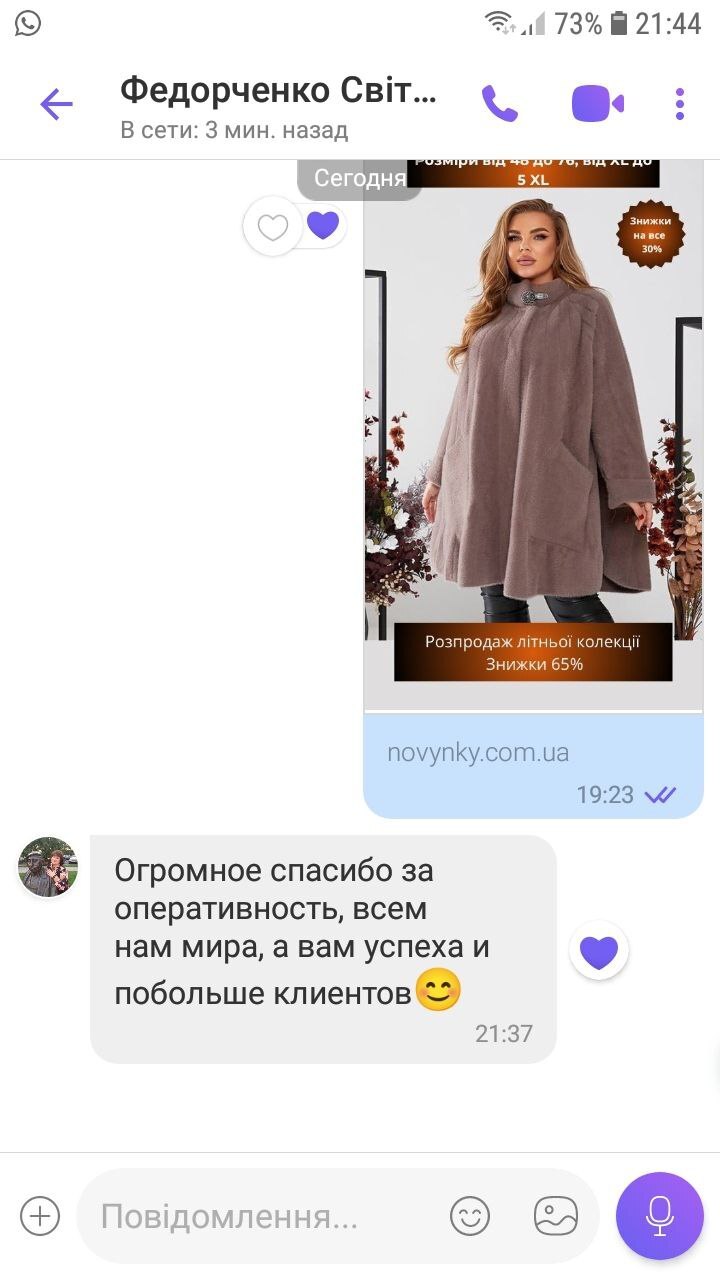Open the chat overflow menu
Viewport: 720px width, 1280px height.
tap(680, 104)
